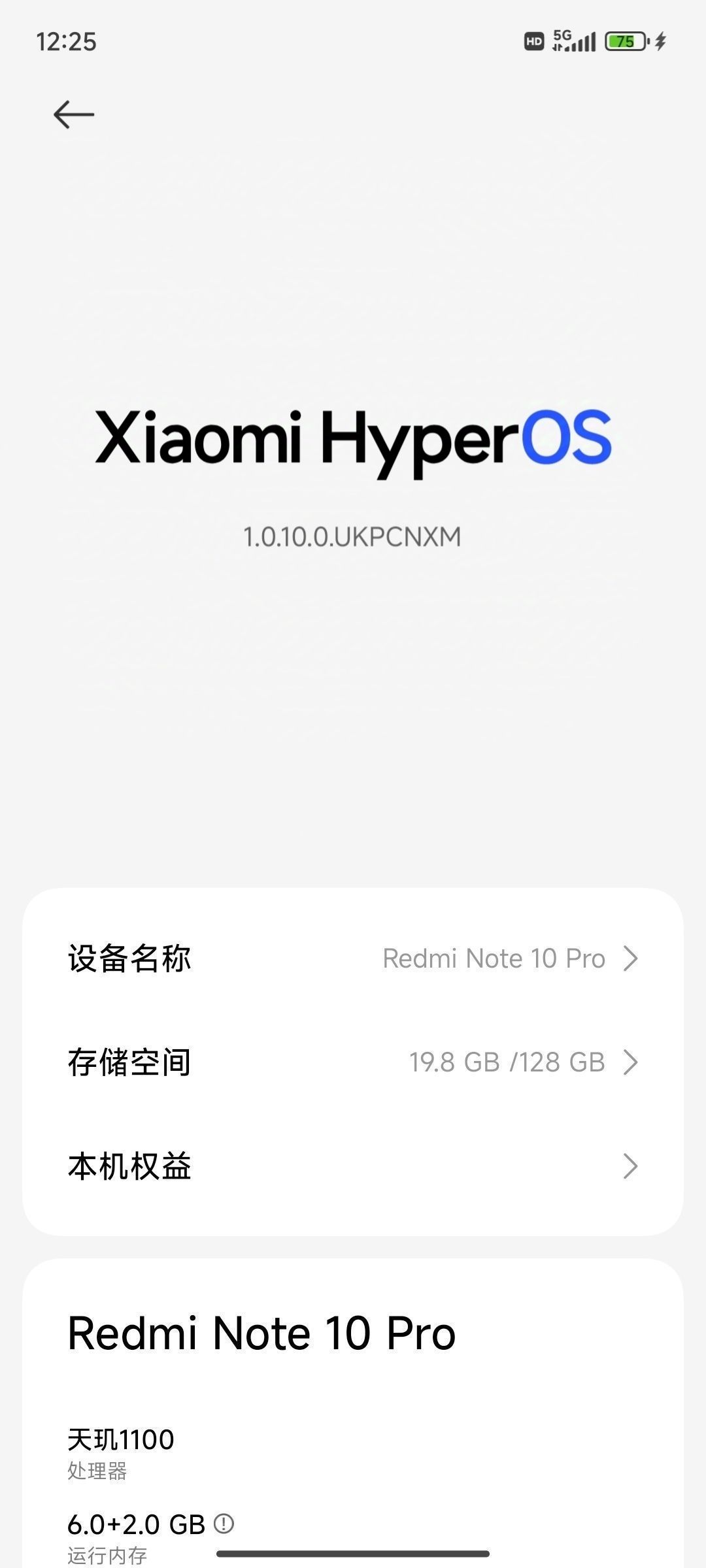
Task: Select the 天玑1100 processor entry
Action: point(120,1439)
